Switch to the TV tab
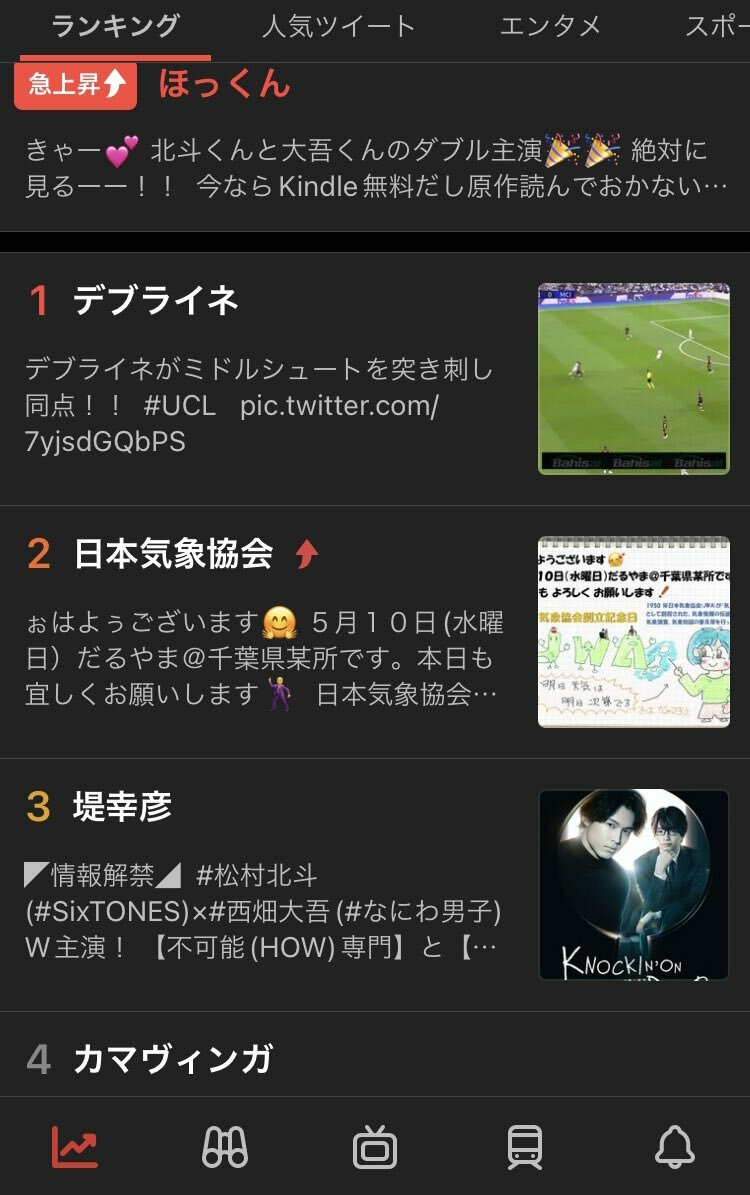The image size is (750, 1195). tap(375, 1146)
